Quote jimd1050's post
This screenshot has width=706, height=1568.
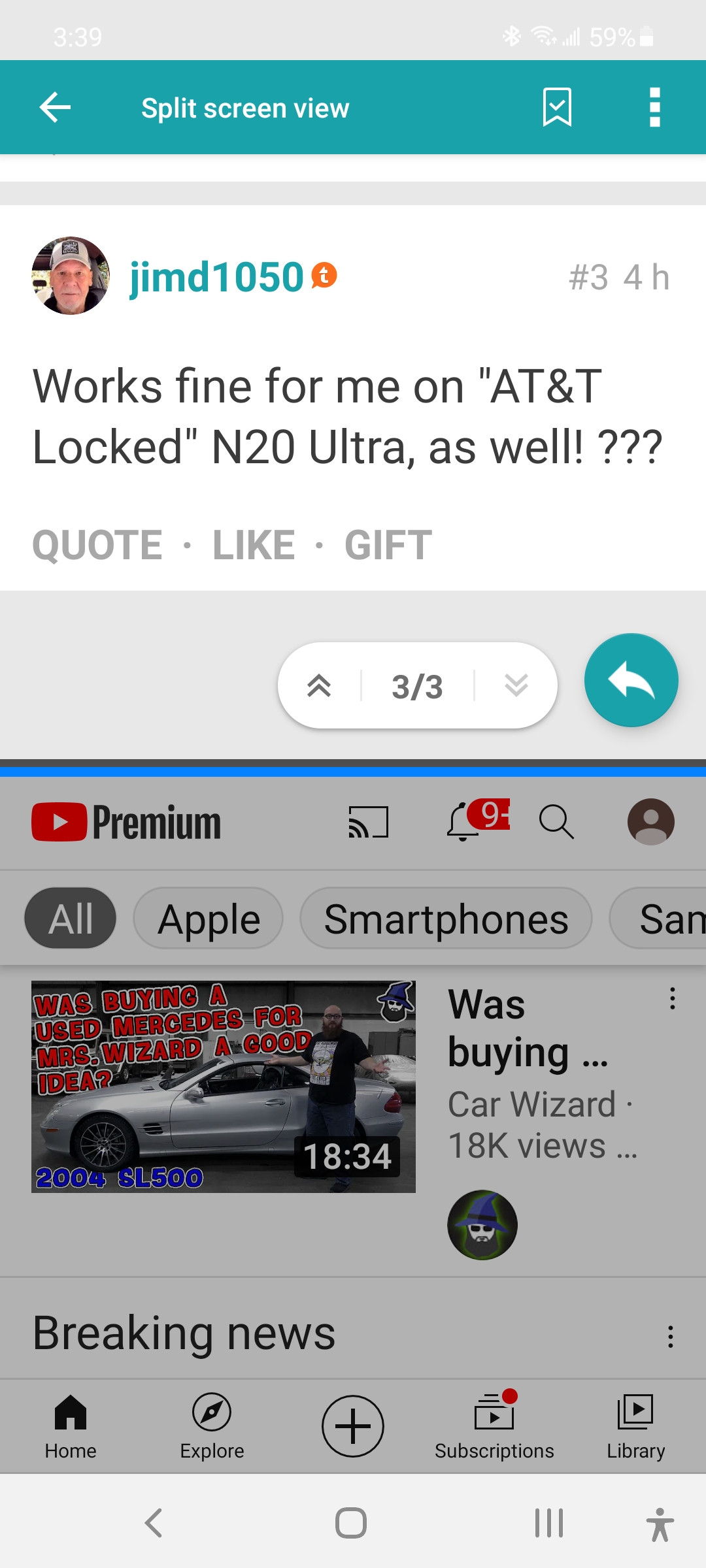[x=97, y=546]
